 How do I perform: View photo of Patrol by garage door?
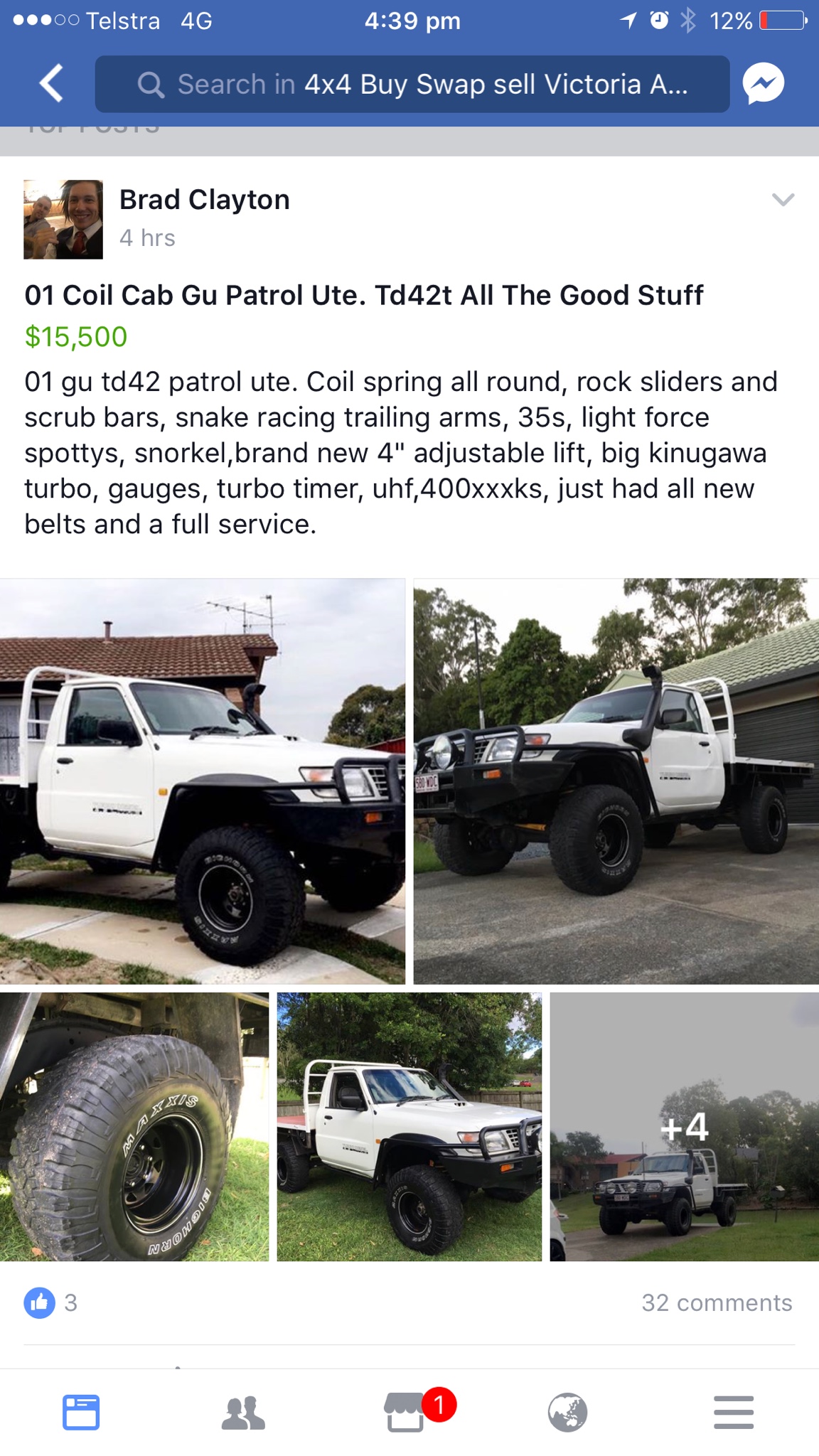point(616,781)
